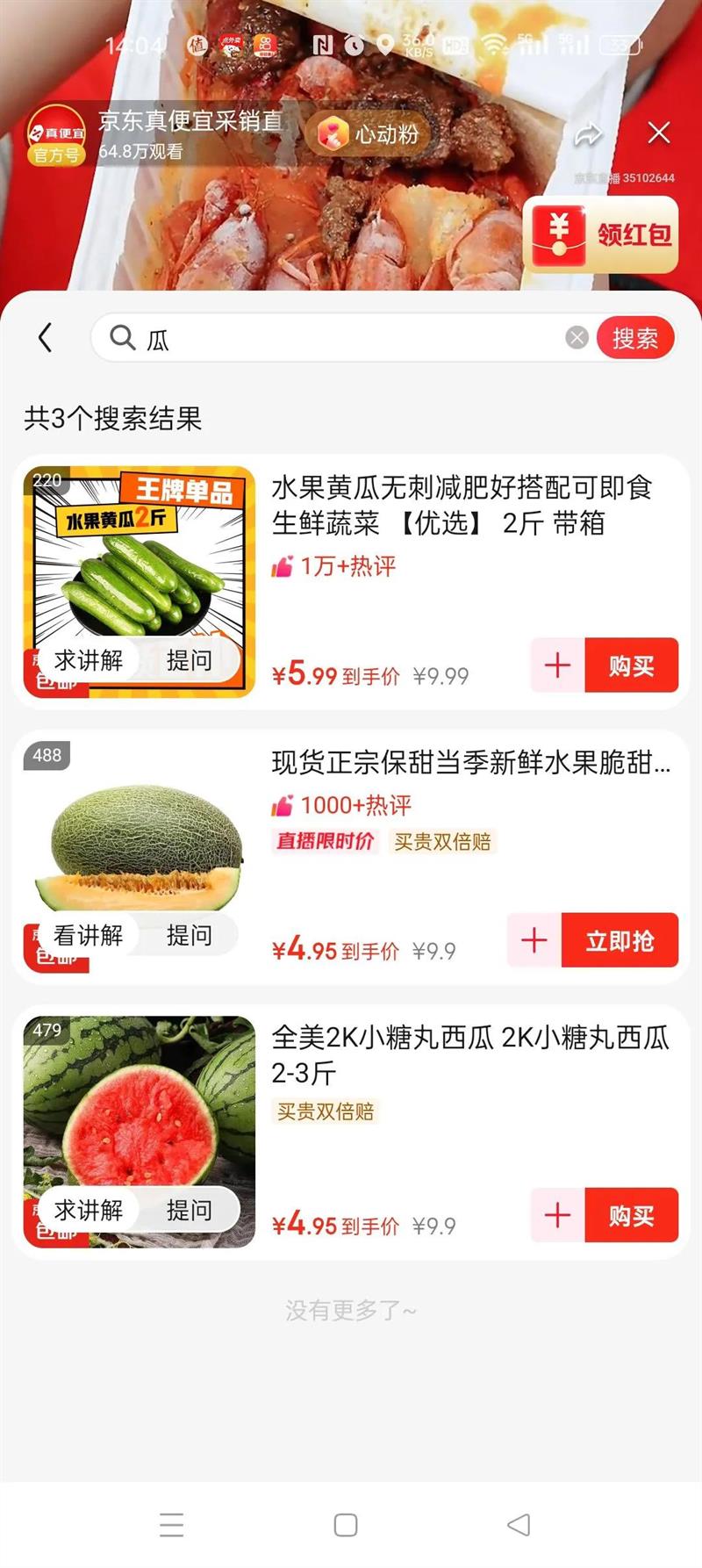Go back from the search results
This screenshot has width=702, height=1568.
tap(46, 338)
